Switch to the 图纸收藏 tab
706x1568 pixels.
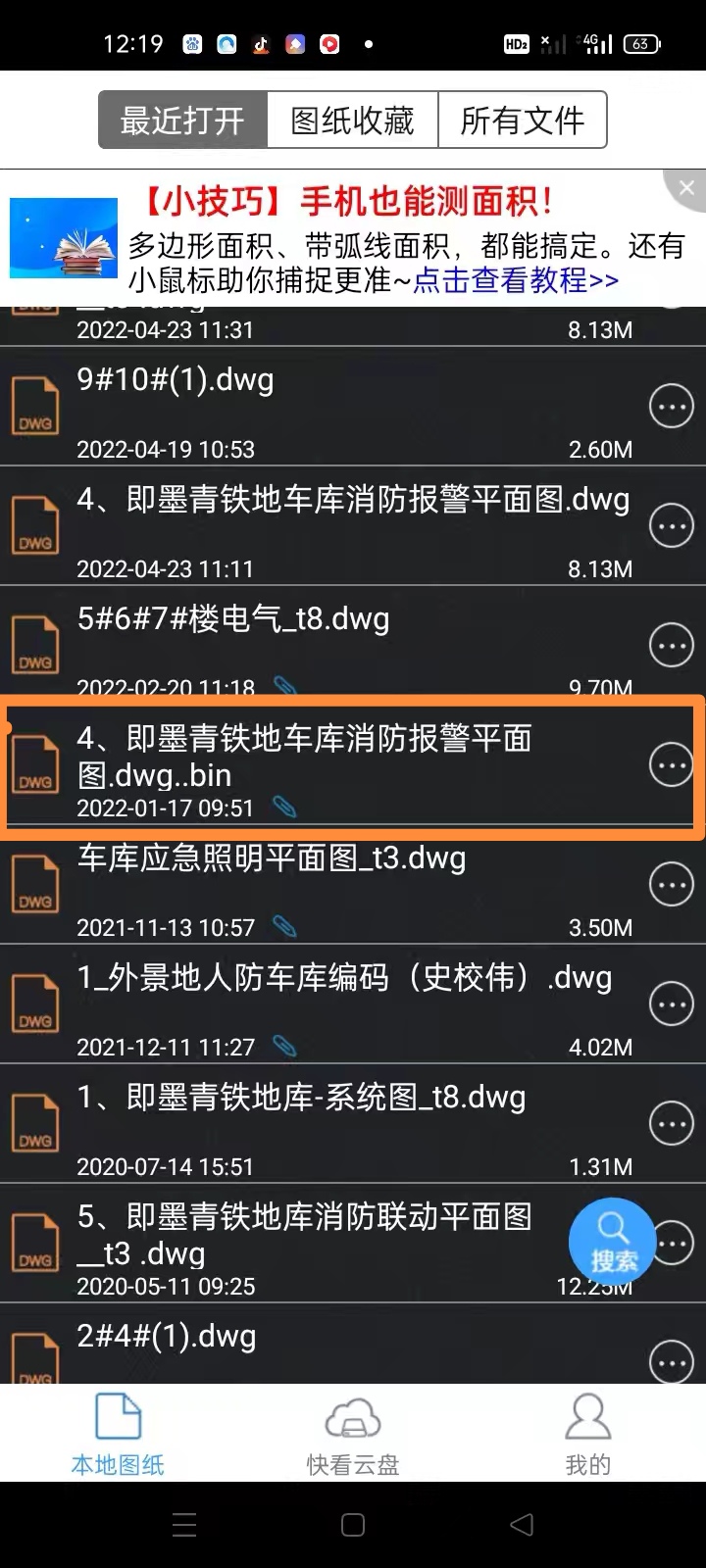[x=352, y=121]
